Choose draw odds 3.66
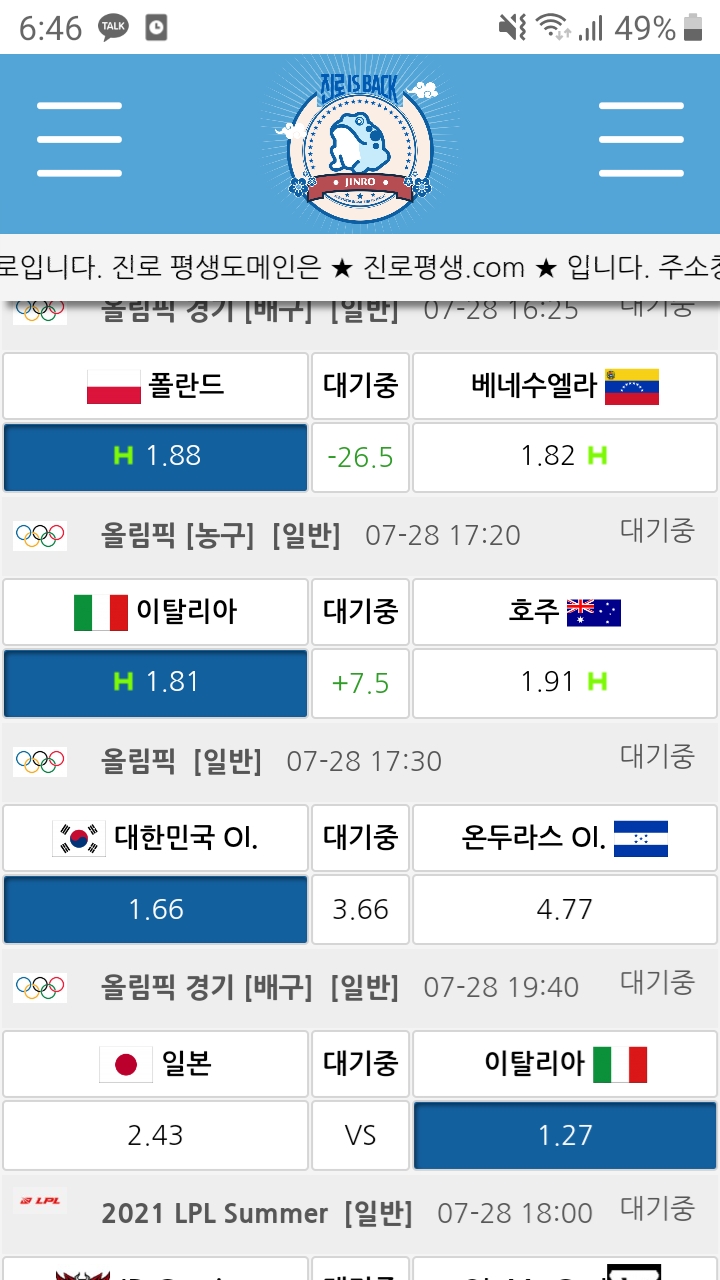 click(x=360, y=909)
